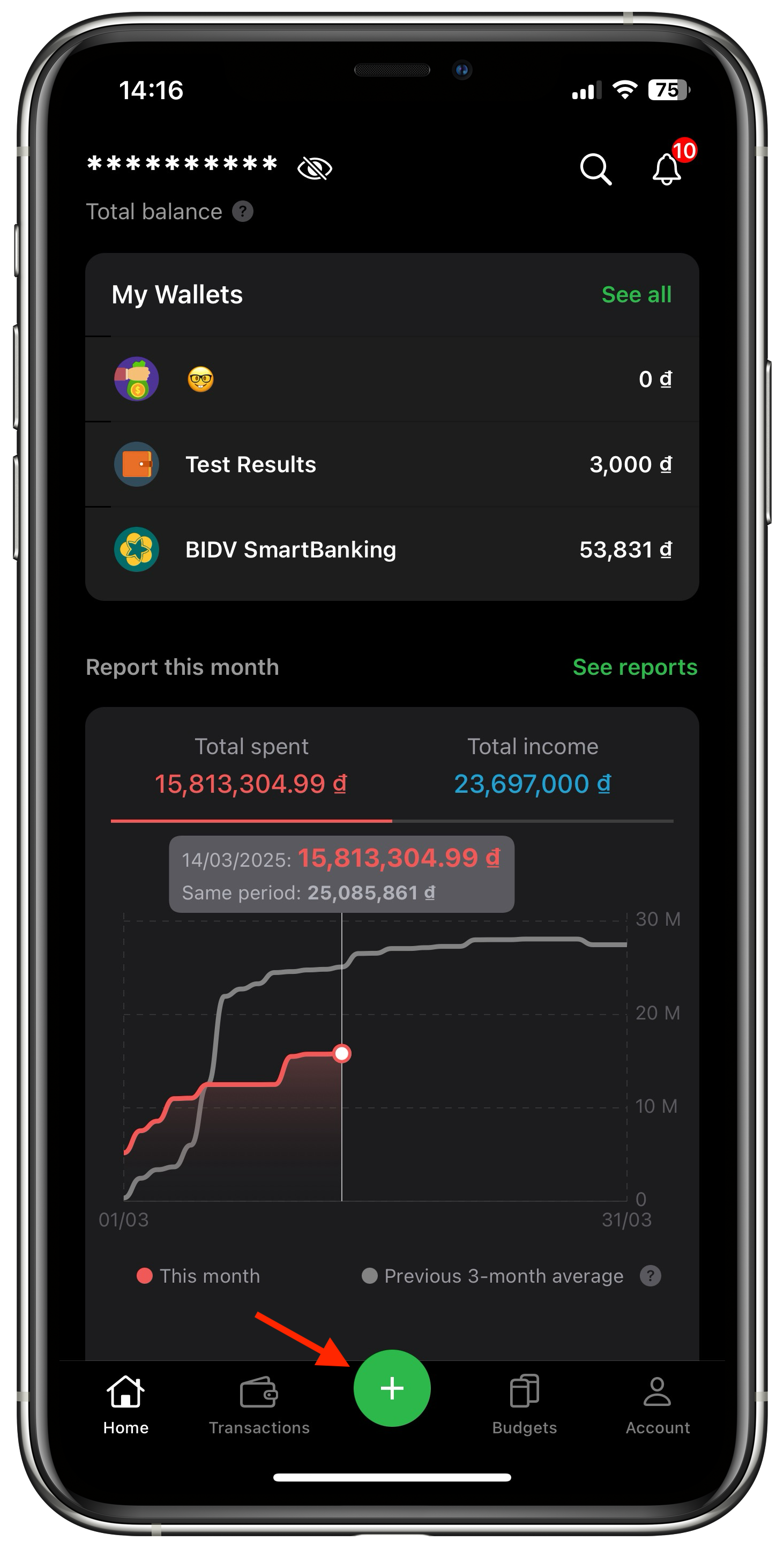This screenshot has height=1548, width=784.
Task: Toggle the balance visibility eye icon
Action: 314,168
